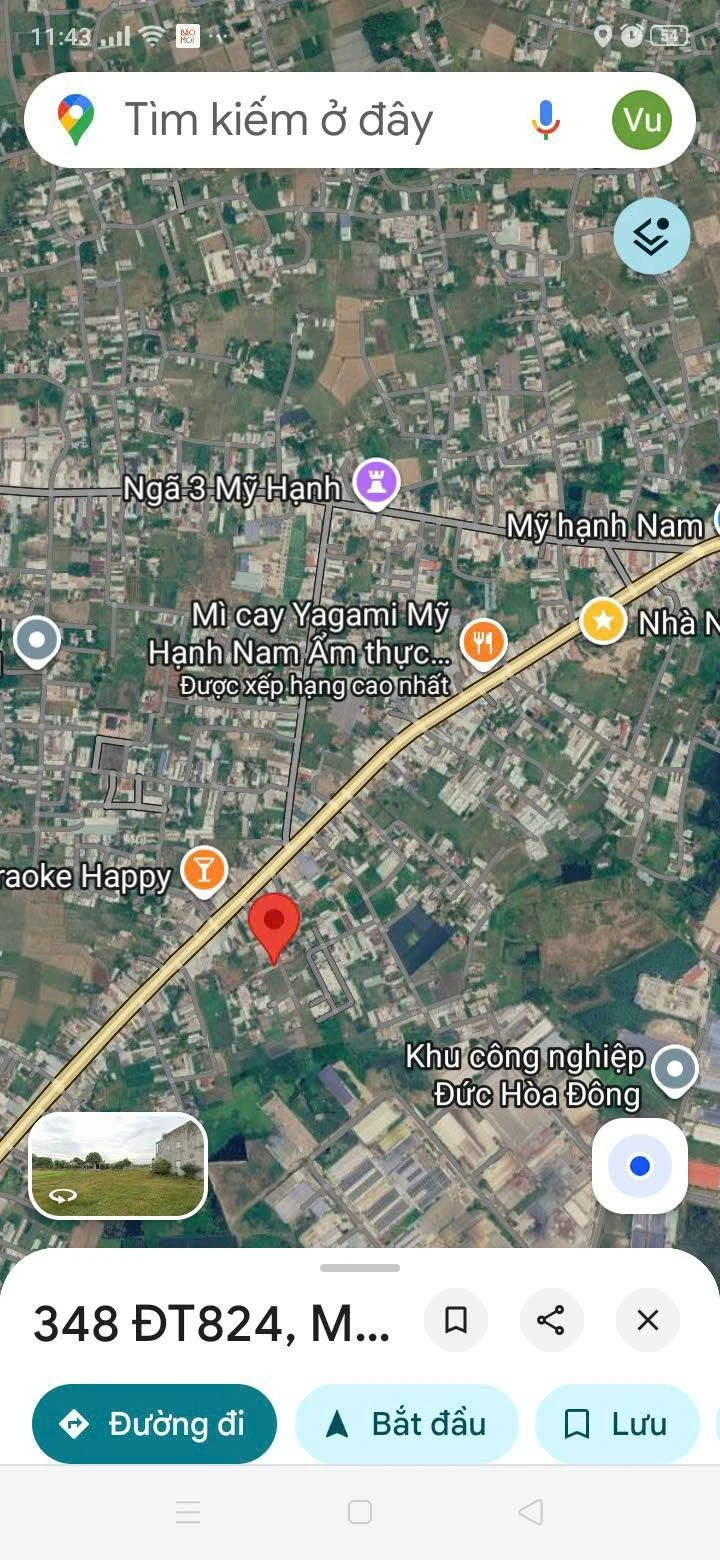Tap the starred saved place pin
Viewport: 720px width, 1560px height.
(x=603, y=622)
